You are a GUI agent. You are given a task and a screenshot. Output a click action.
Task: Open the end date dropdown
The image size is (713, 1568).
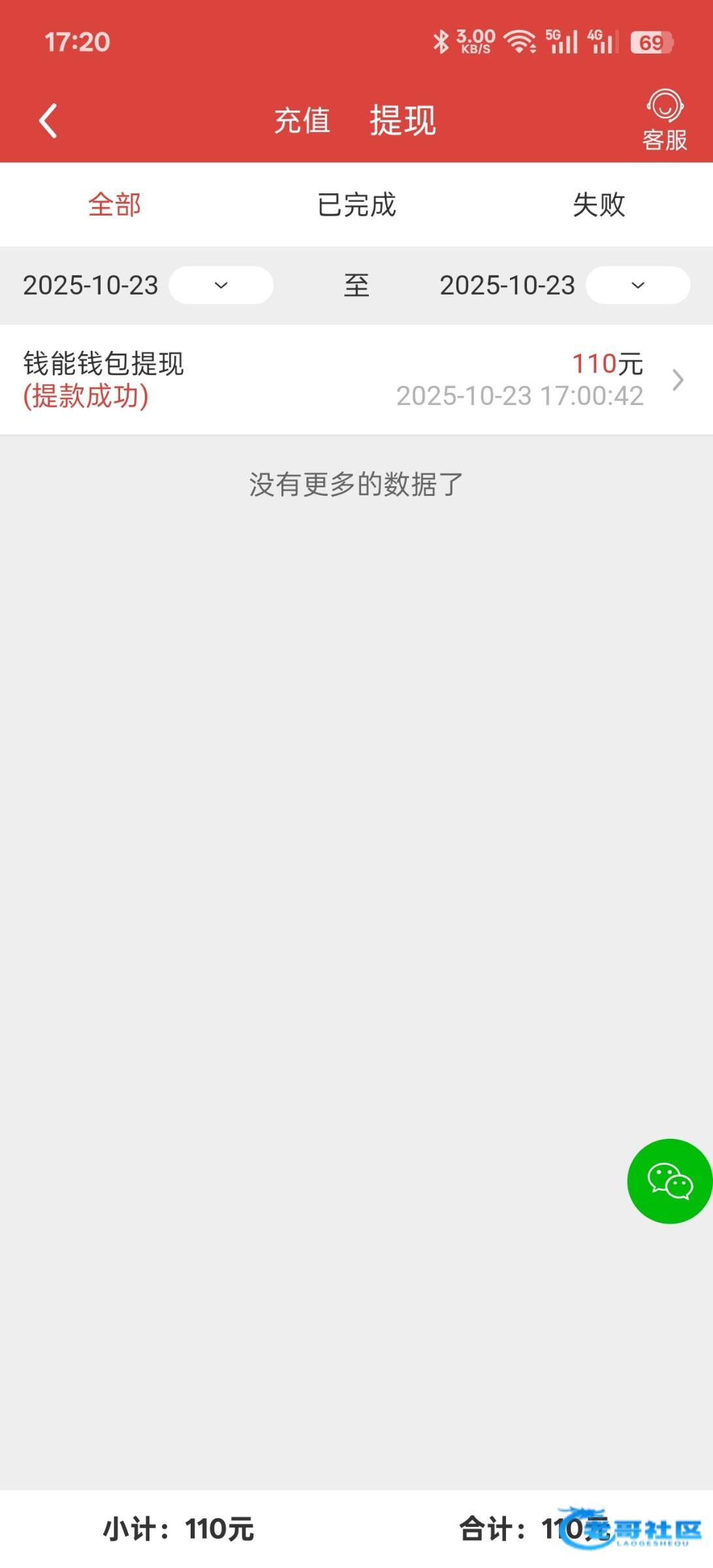tap(637, 285)
